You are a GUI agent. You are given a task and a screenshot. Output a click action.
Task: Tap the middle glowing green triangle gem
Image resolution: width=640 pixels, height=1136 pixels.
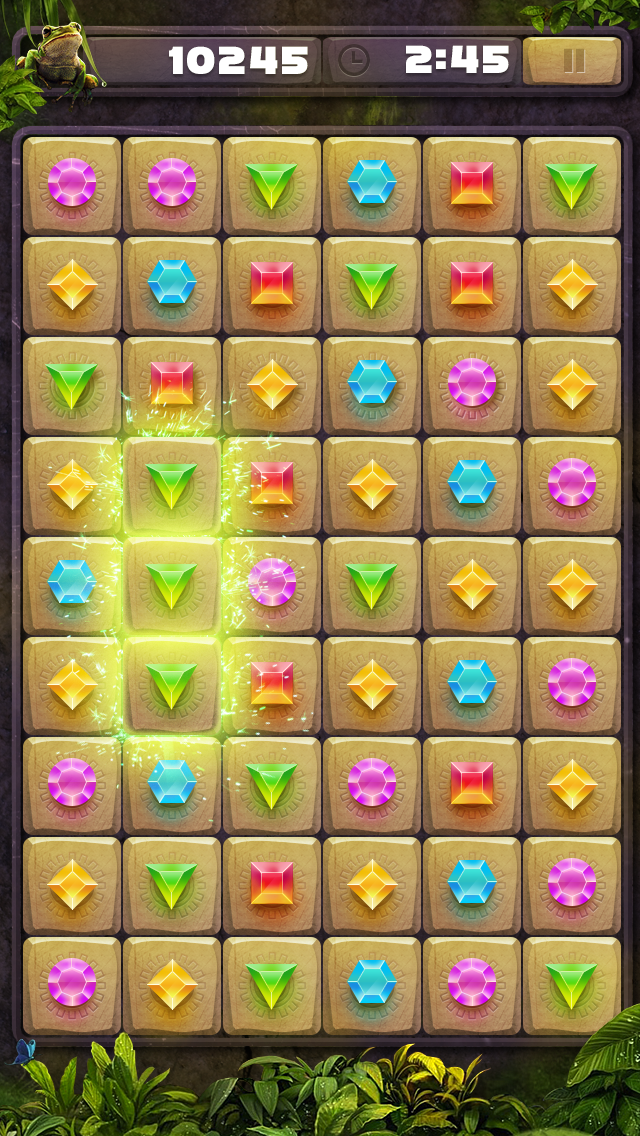pyautogui.click(x=172, y=584)
